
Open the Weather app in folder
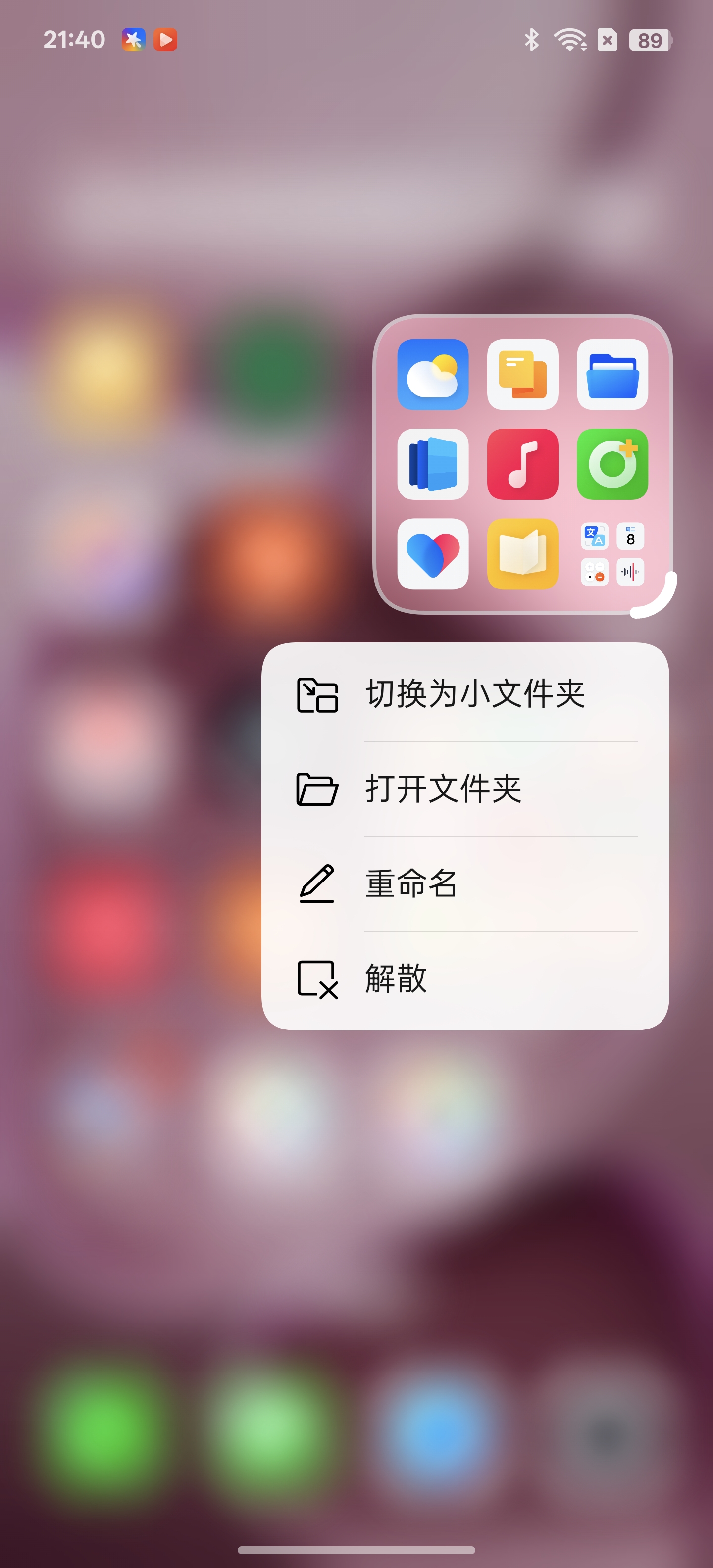pos(432,374)
